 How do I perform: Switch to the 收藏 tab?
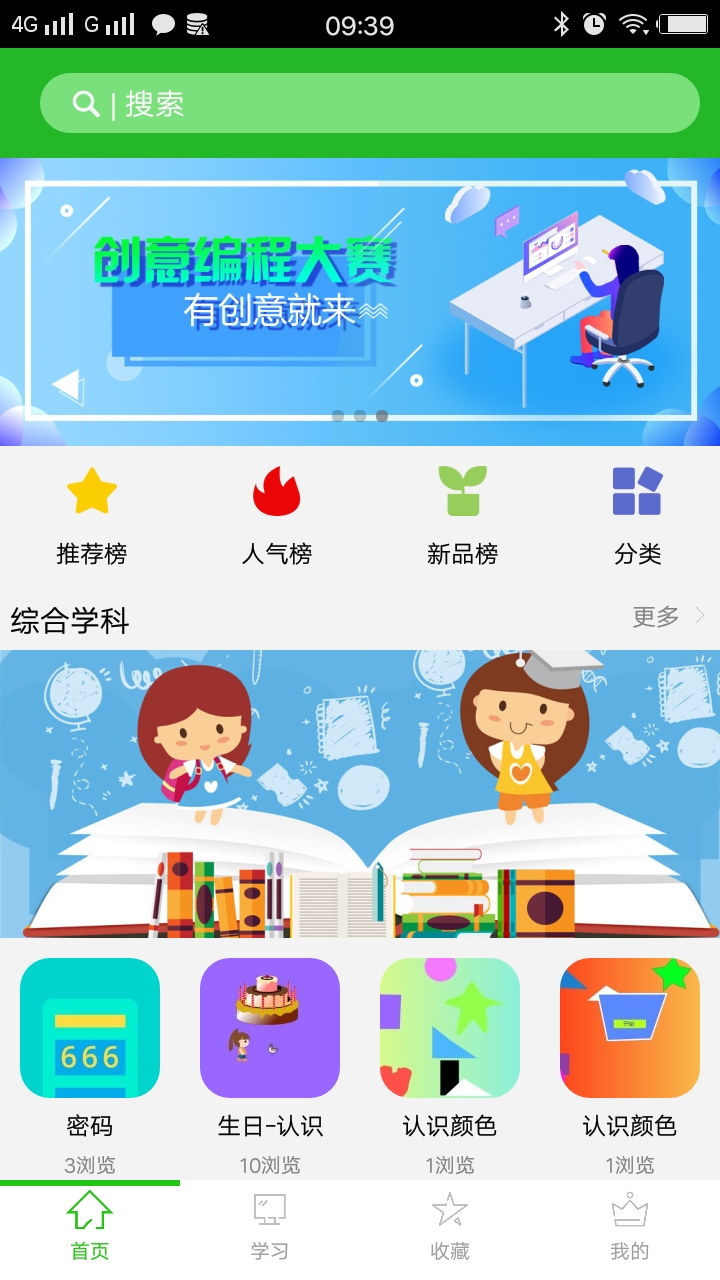450,1227
